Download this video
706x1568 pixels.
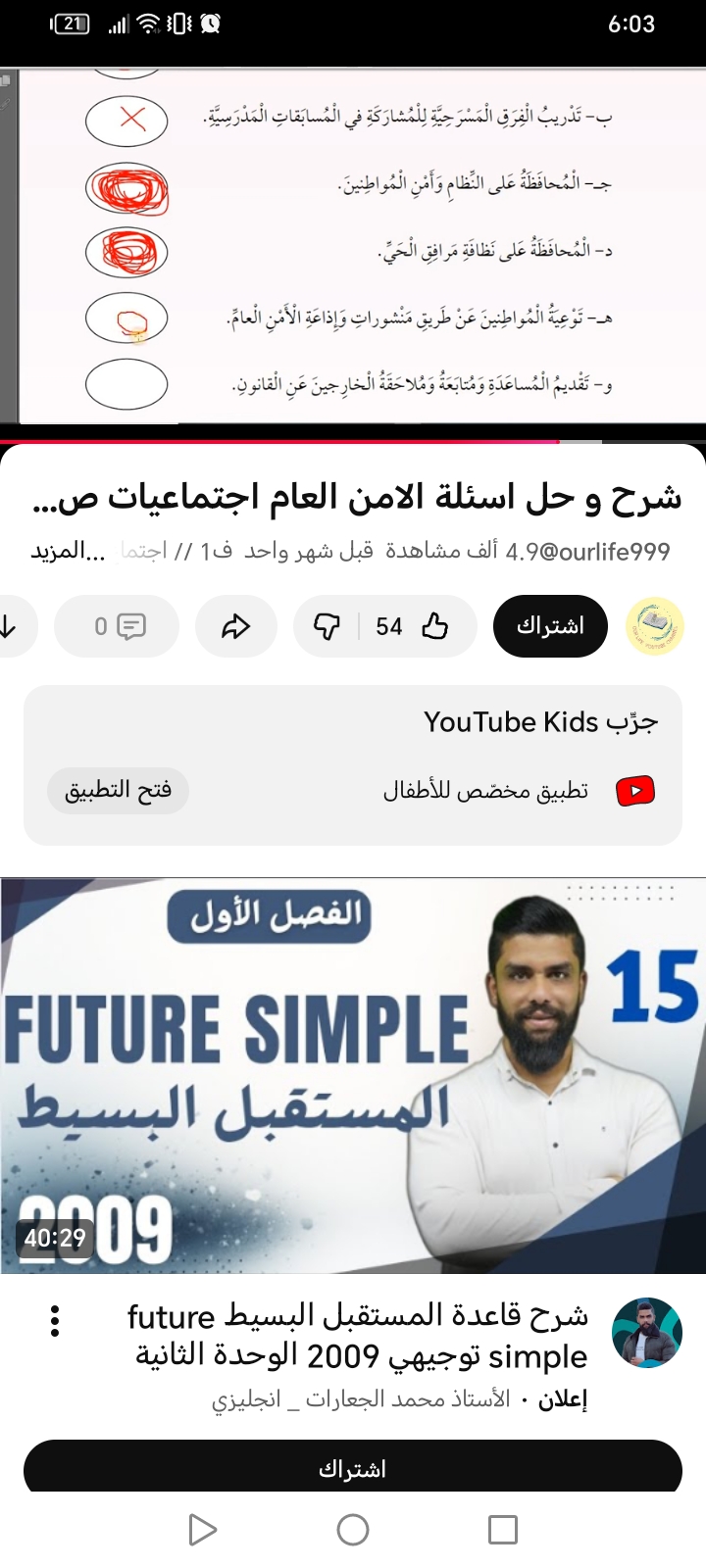(10, 626)
